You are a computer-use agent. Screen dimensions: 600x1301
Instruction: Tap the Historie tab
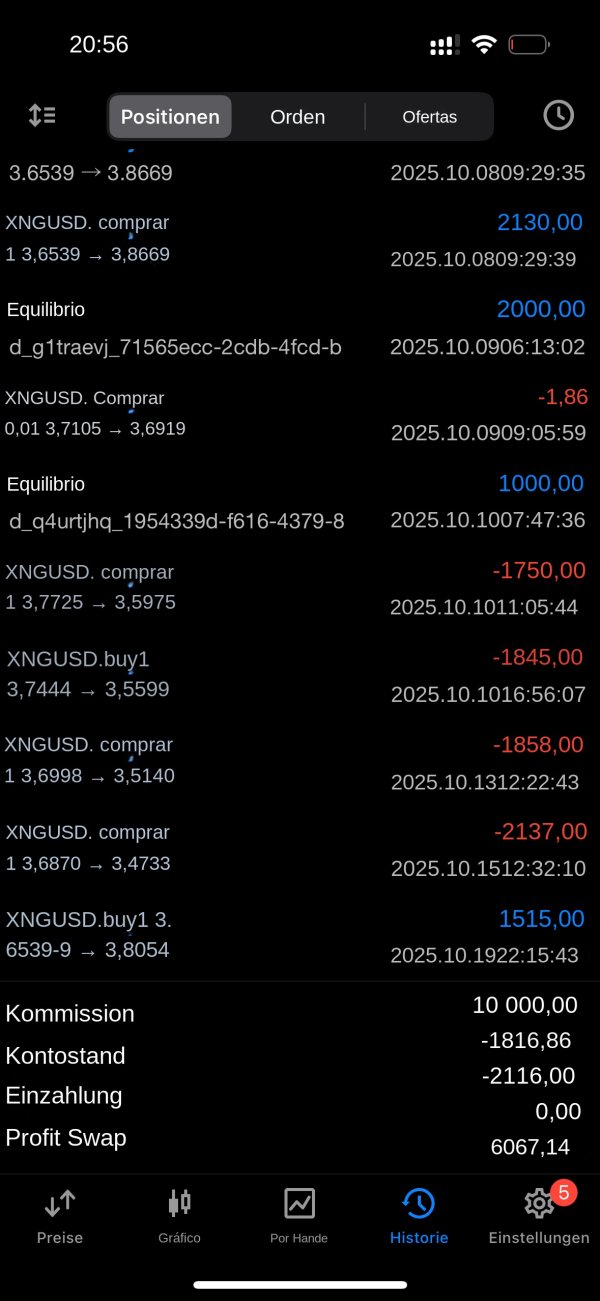point(419,1215)
